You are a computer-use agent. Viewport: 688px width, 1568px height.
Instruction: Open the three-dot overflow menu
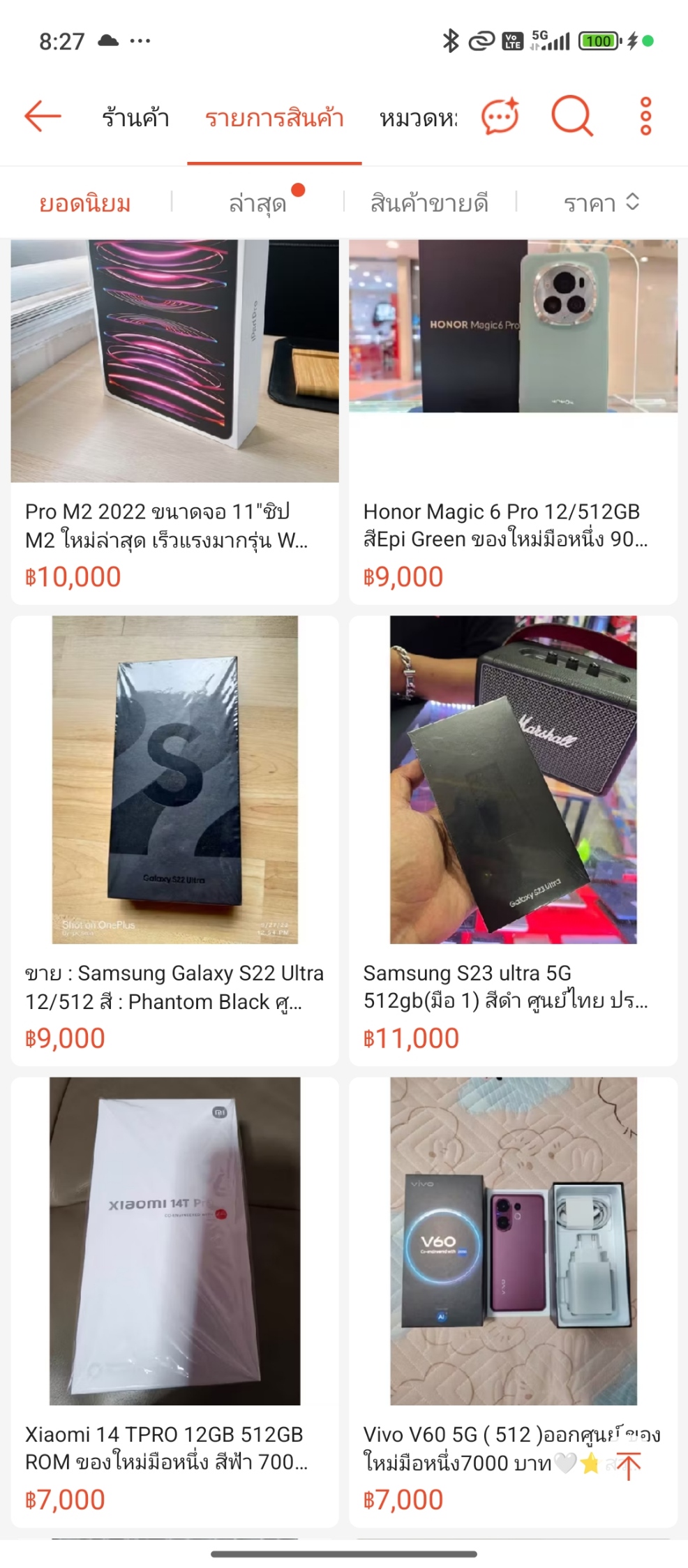(x=645, y=116)
